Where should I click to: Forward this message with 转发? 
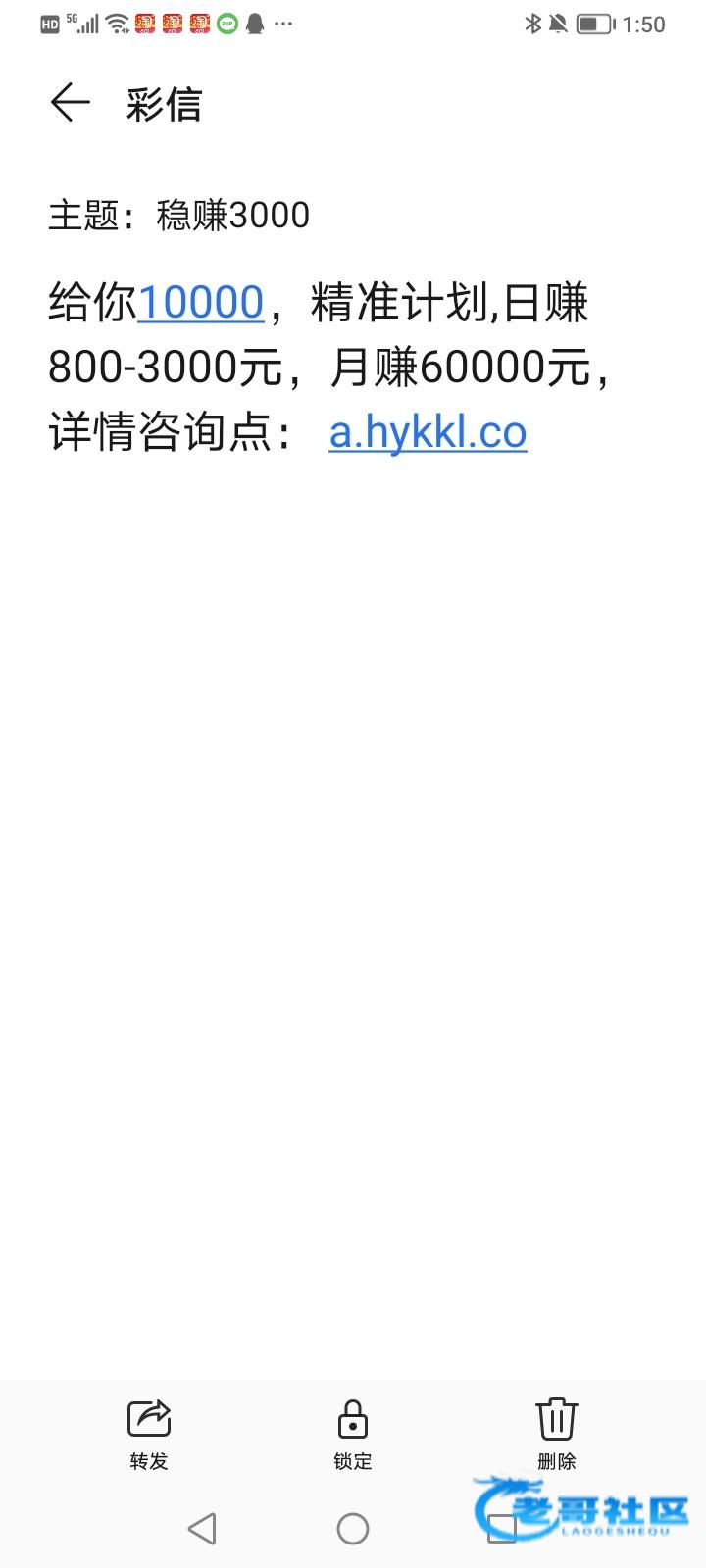click(x=149, y=1435)
